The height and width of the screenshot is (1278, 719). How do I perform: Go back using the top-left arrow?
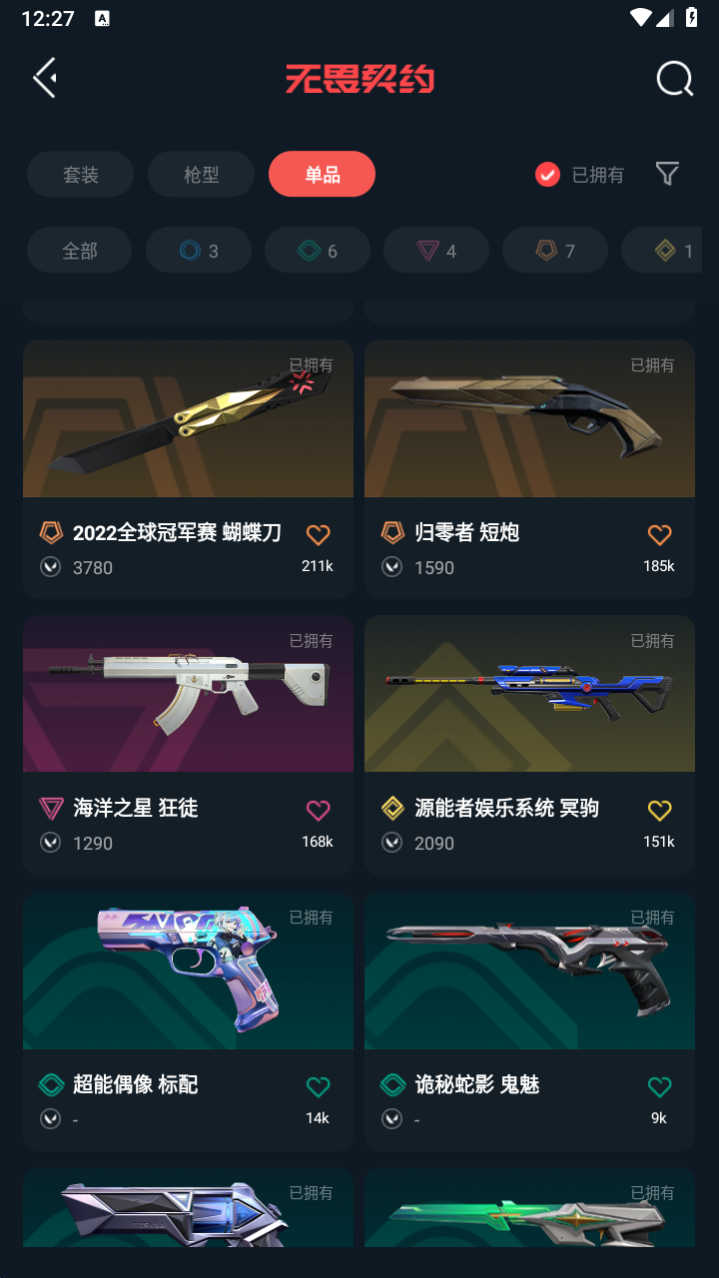pyautogui.click(x=45, y=78)
